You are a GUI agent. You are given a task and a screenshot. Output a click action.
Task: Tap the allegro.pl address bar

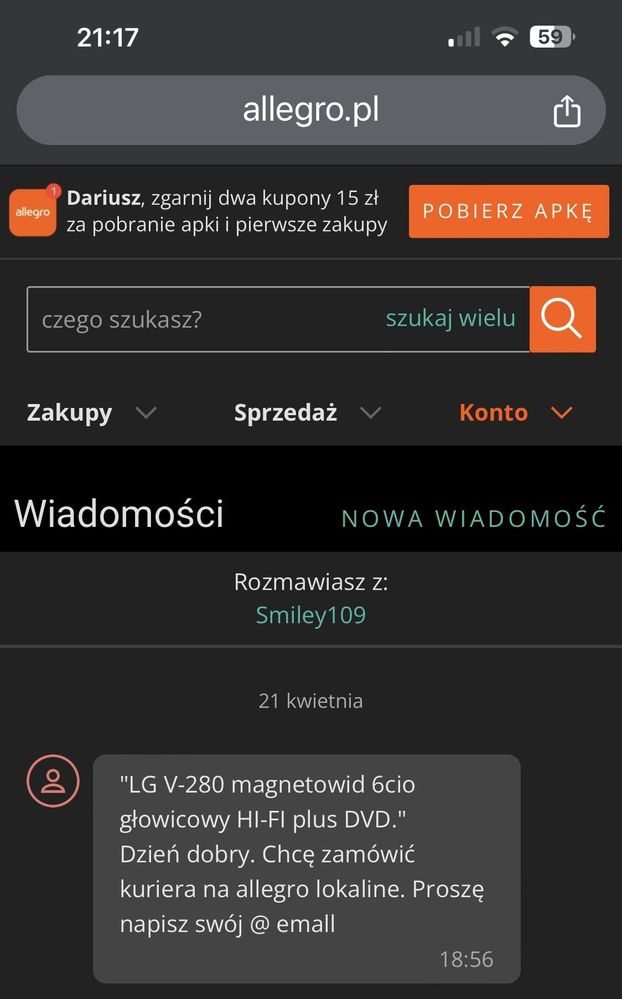pos(310,110)
